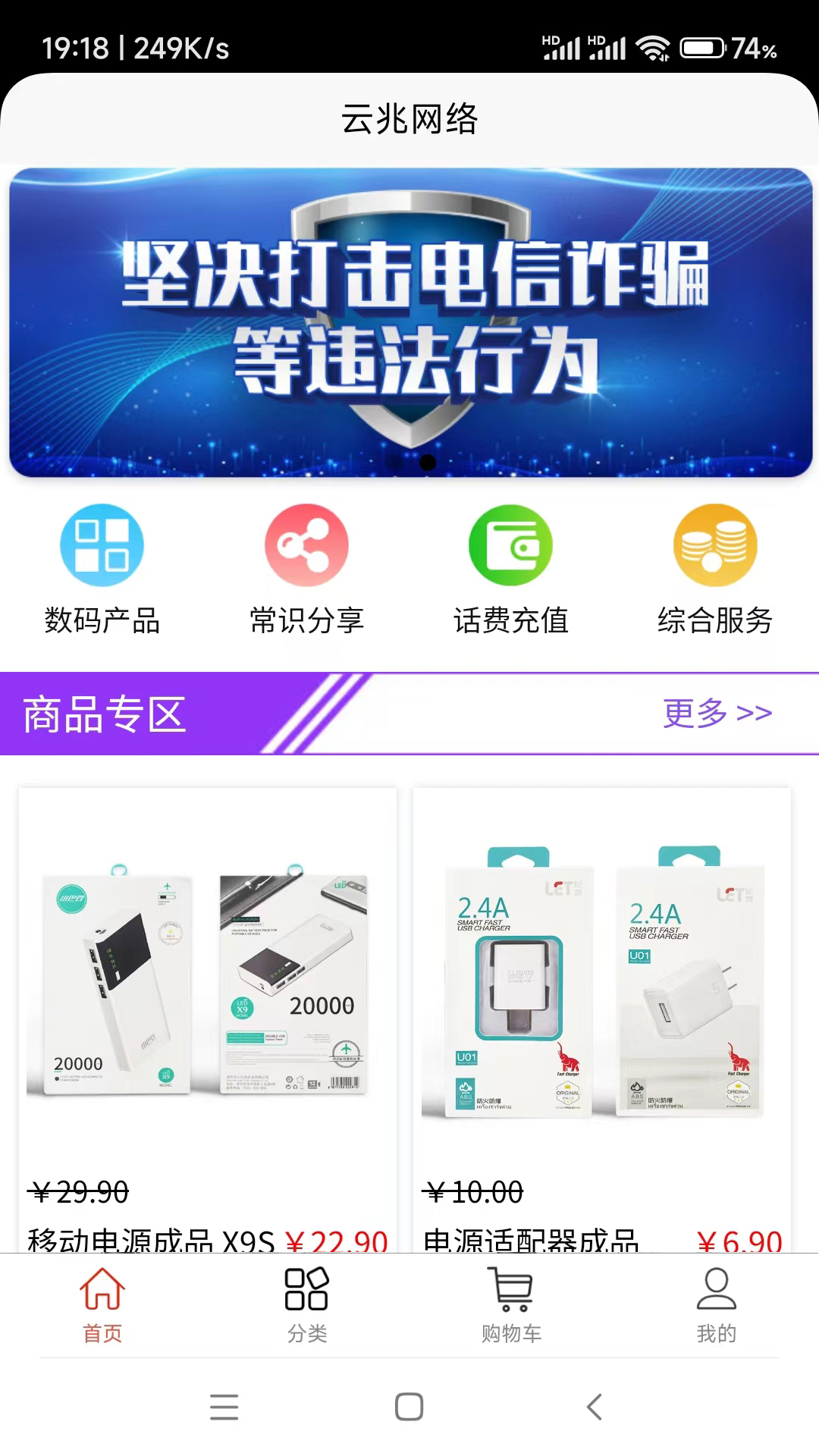Open the 更多 >> link in 商品专区
The height and width of the screenshot is (1456, 819).
716,712
